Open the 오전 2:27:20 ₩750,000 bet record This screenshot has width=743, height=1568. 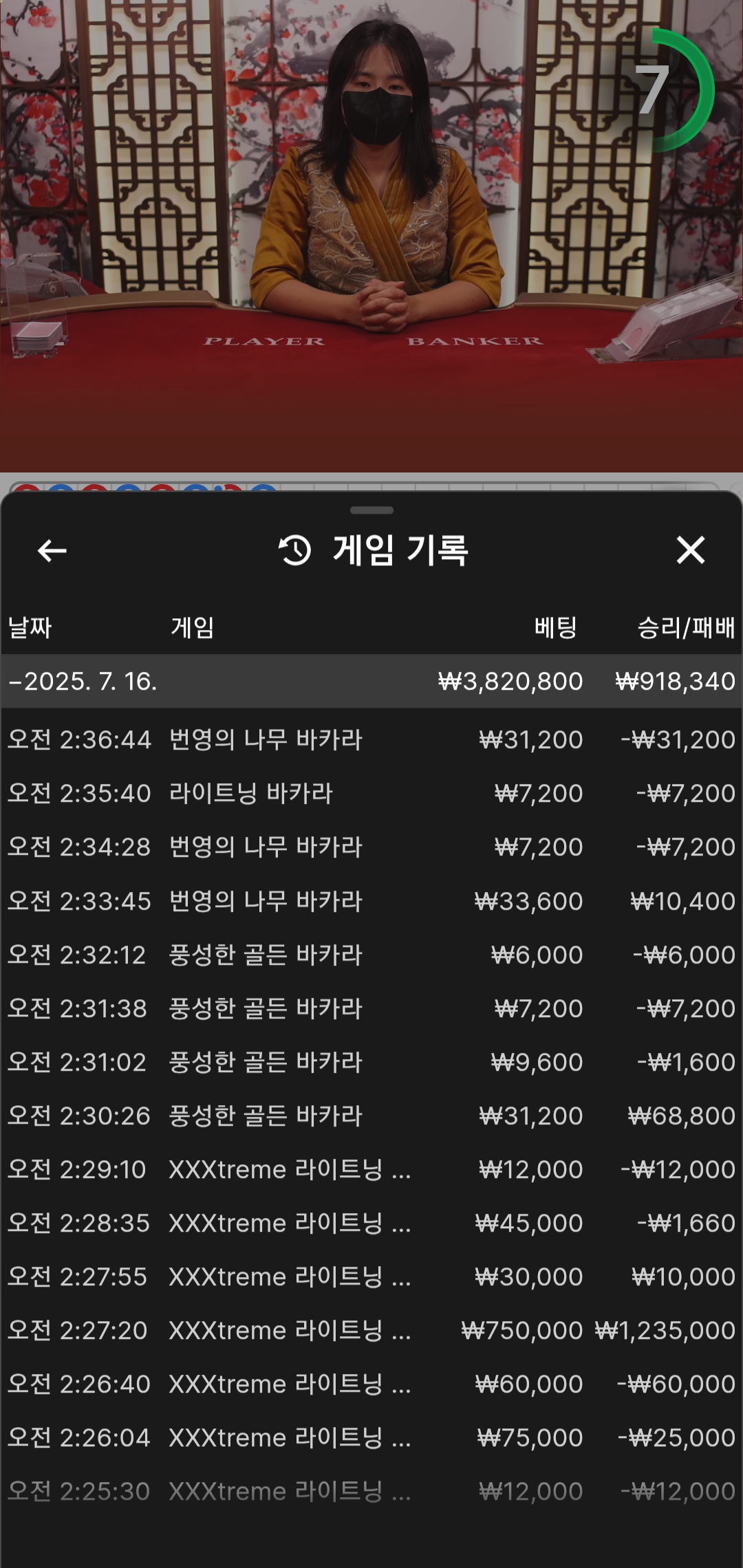pyautogui.click(x=371, y=1330)
